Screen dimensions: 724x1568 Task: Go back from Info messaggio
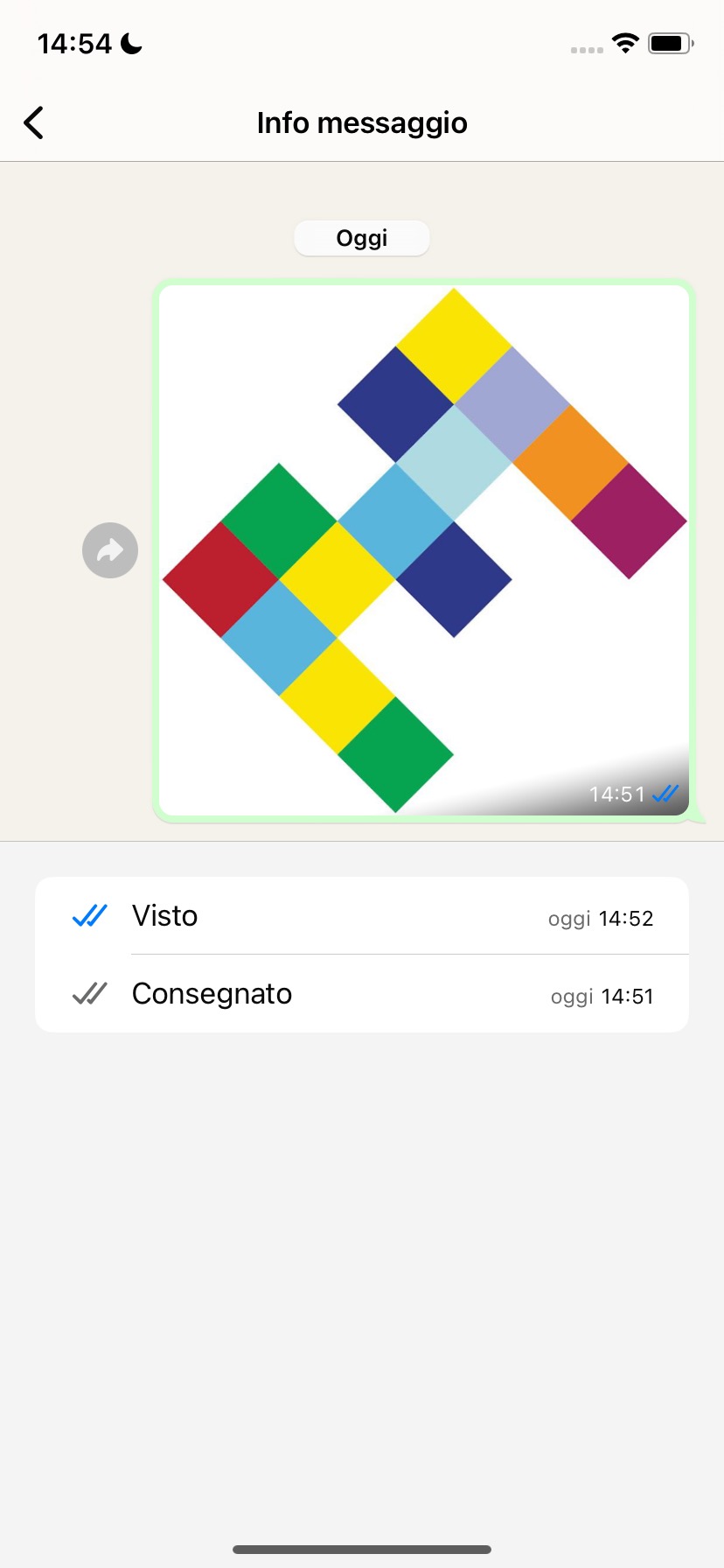click(x=34, y=123)
